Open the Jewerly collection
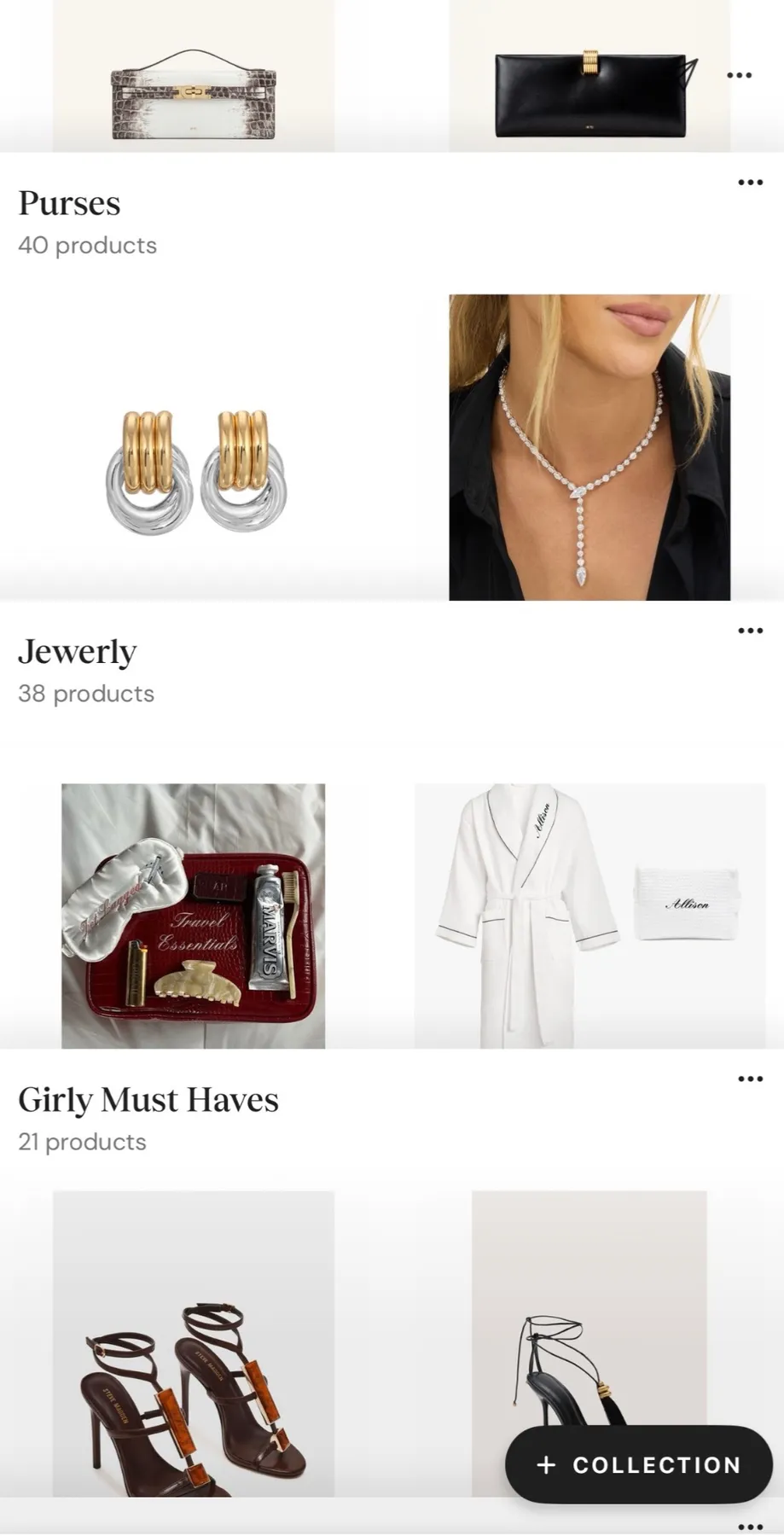This screenshot has width=784, height=1536. point(77,653)
